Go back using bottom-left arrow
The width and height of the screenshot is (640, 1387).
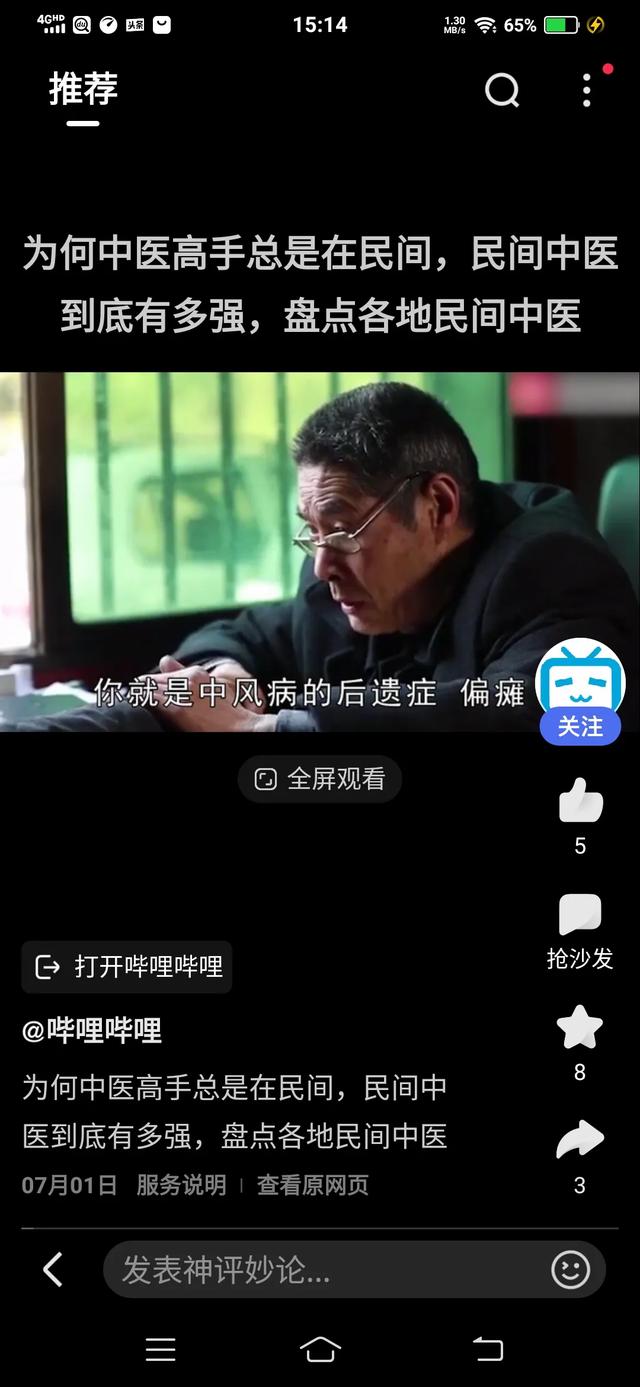pyautogui.click(x=53, y=1270)
